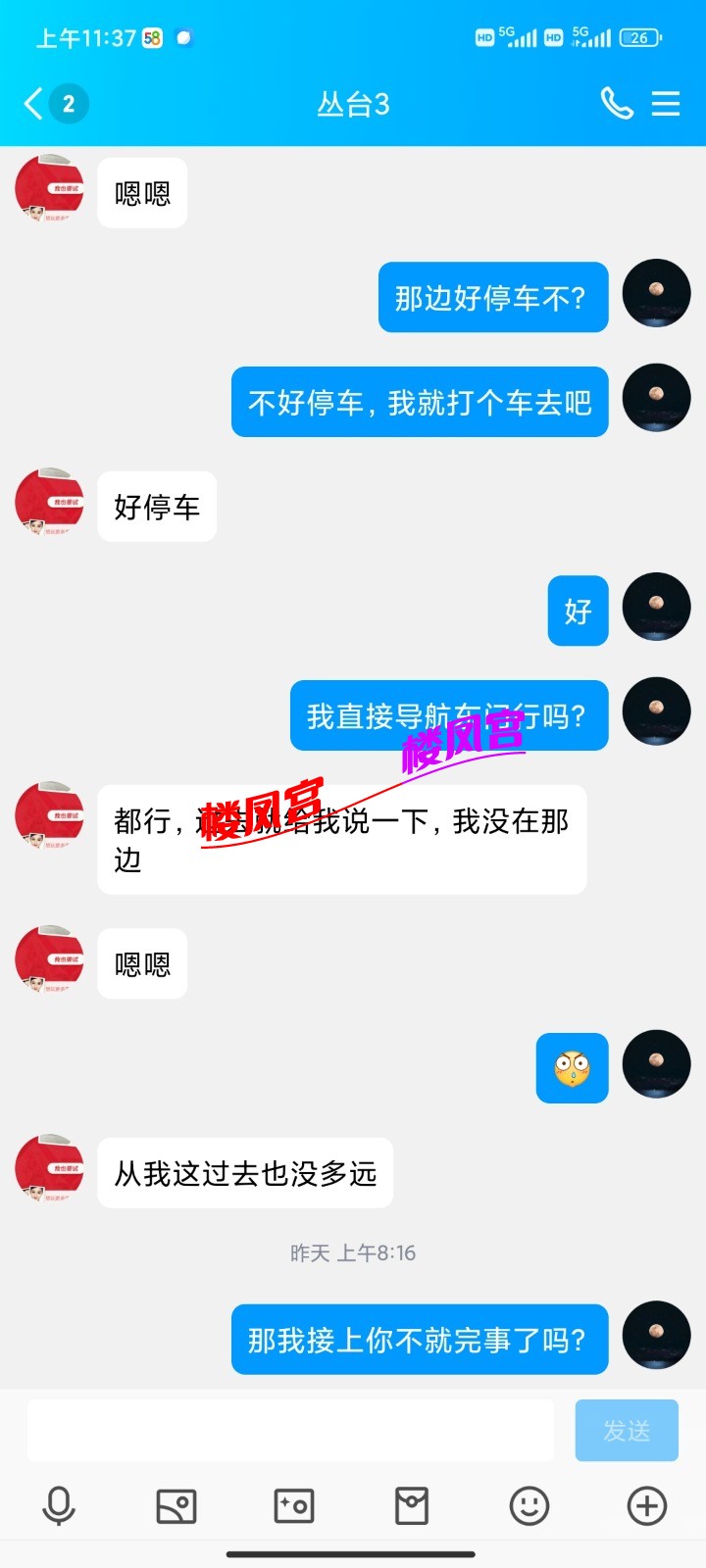Select the voice message microphone icon
This screenshot has height=1568, width=706.
(59, 1506)
